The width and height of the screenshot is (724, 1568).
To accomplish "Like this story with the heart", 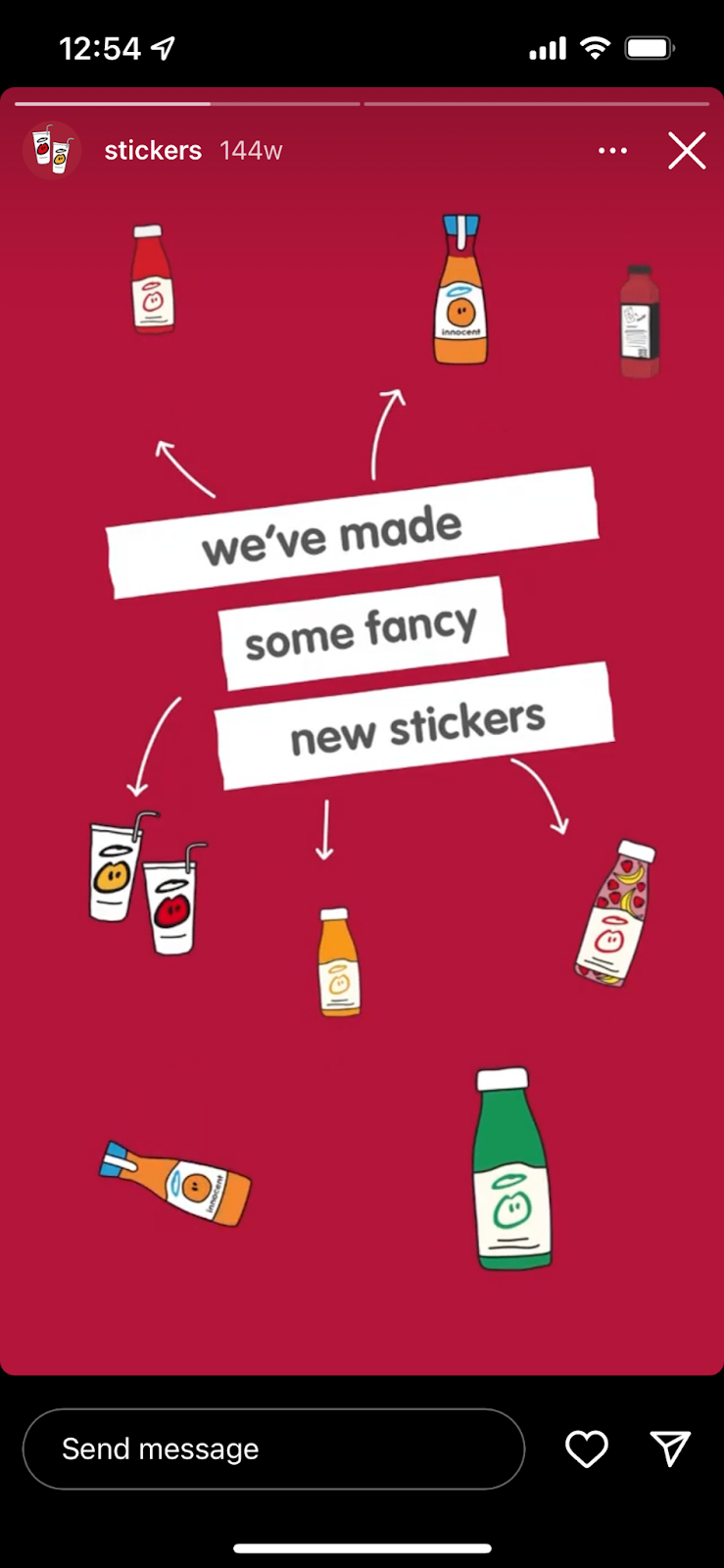I will tap(587, 1448).
